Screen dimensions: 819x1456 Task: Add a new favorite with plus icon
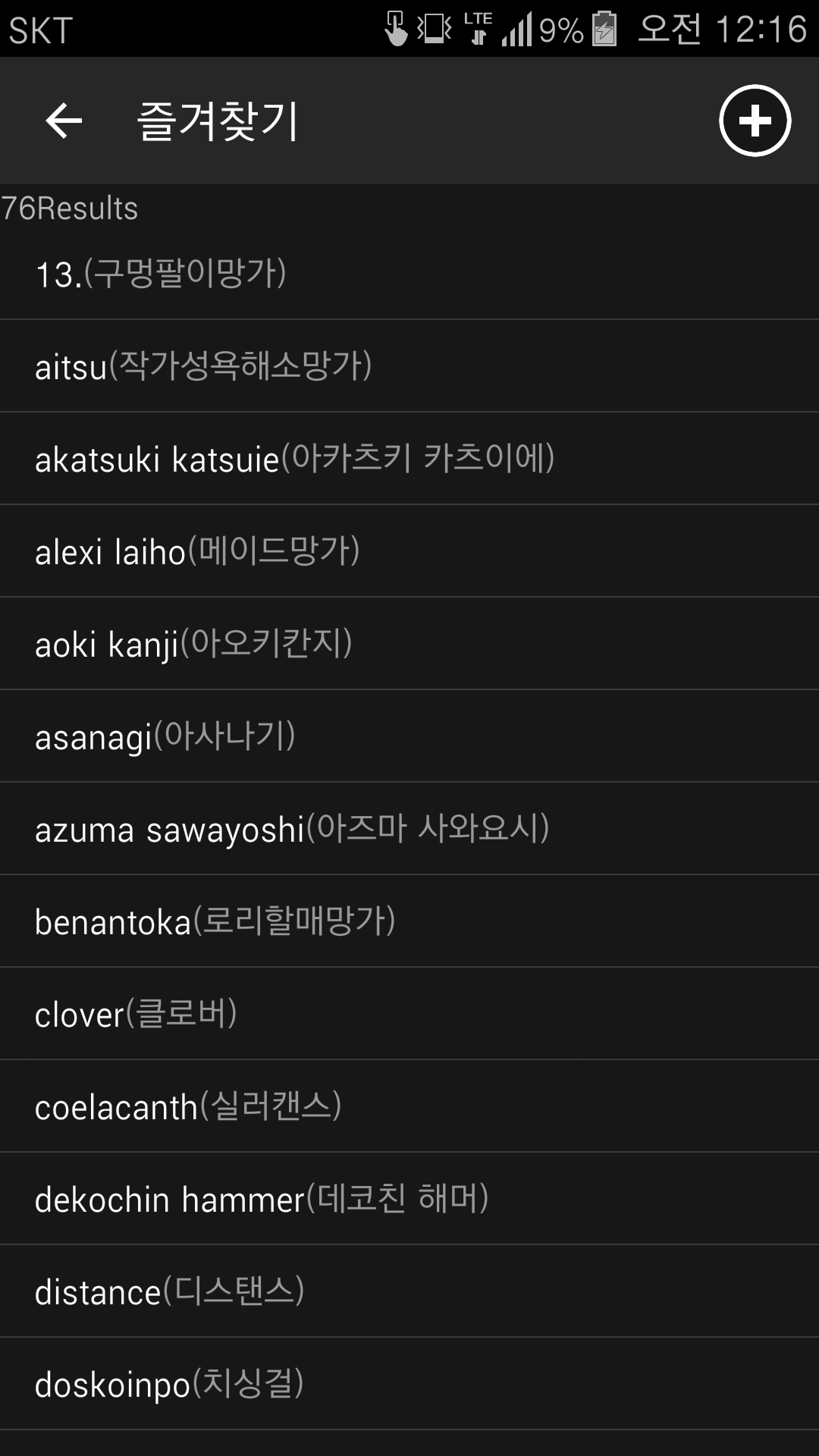click(755, 121)
